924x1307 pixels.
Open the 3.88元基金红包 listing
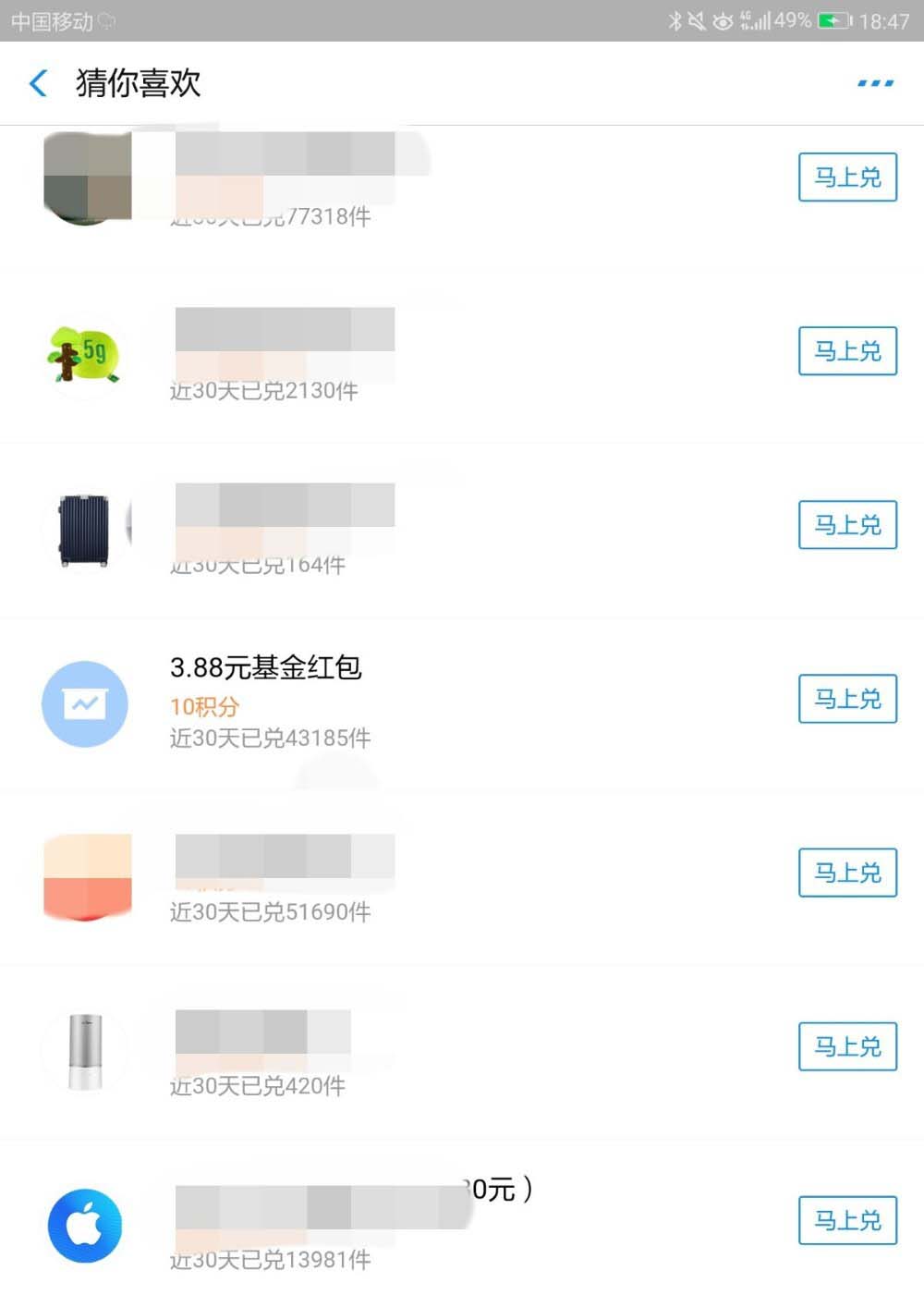click(x=266, y=667)
